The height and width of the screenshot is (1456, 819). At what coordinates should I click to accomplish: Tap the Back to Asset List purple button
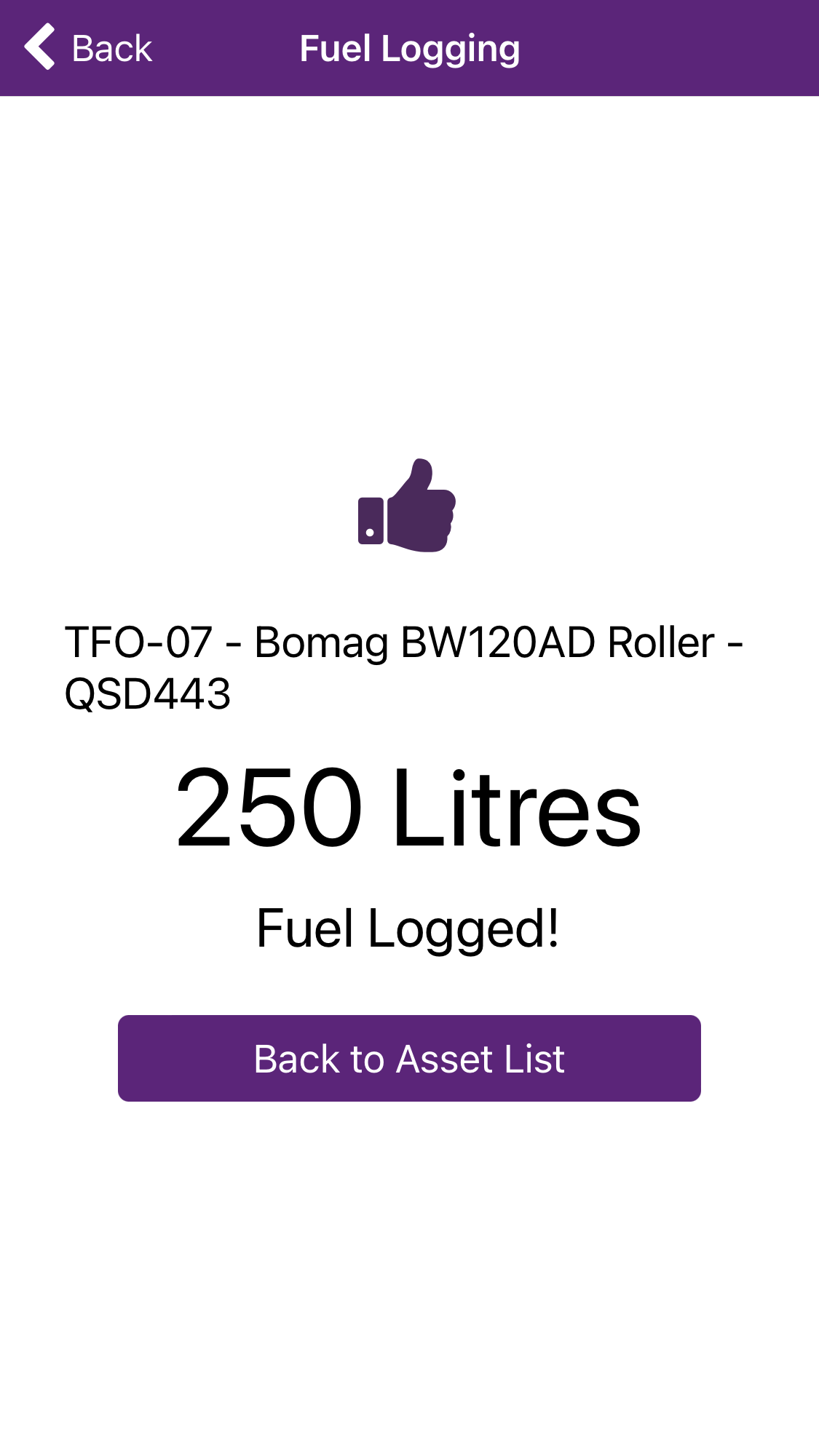tap(409, 1058)
